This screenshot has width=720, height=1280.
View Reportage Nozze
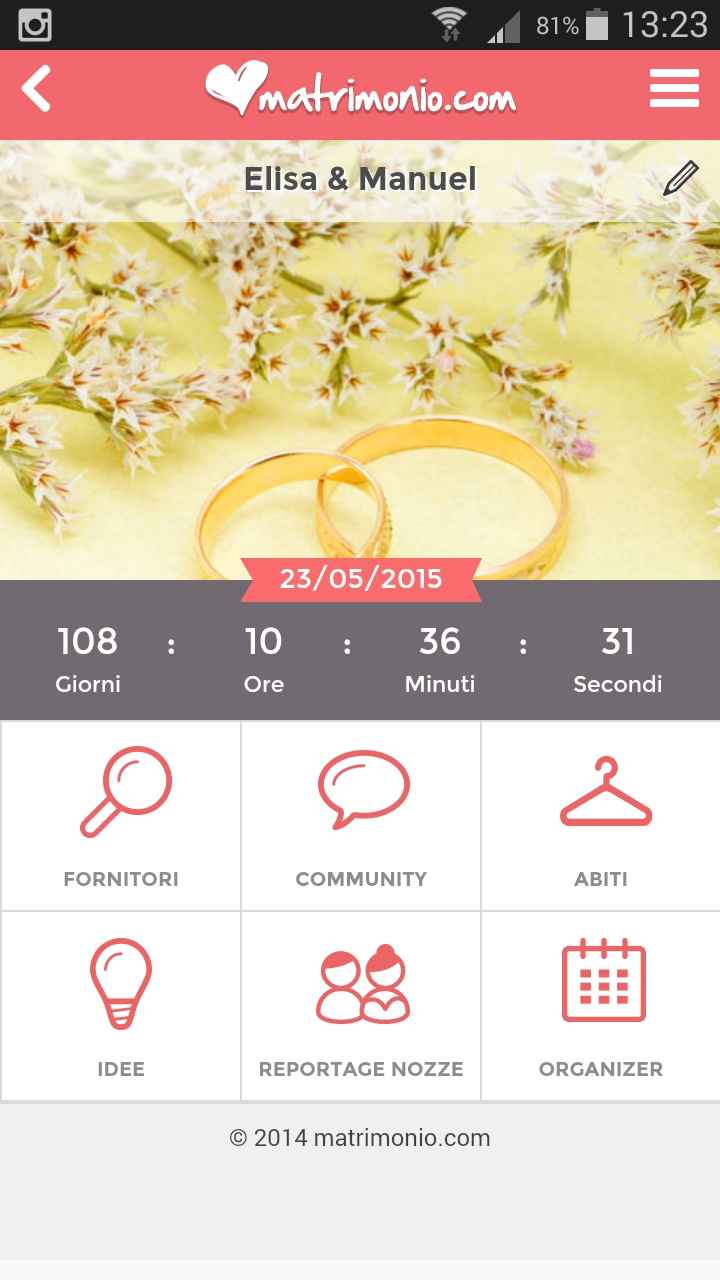tap(361, 1006)
